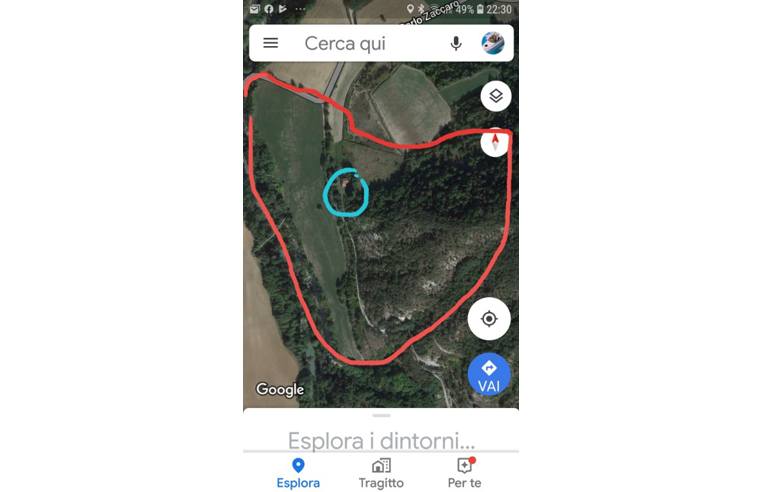Open the Per te tab
The width and height of the screenshot is (764, 492).
[464, 473]
